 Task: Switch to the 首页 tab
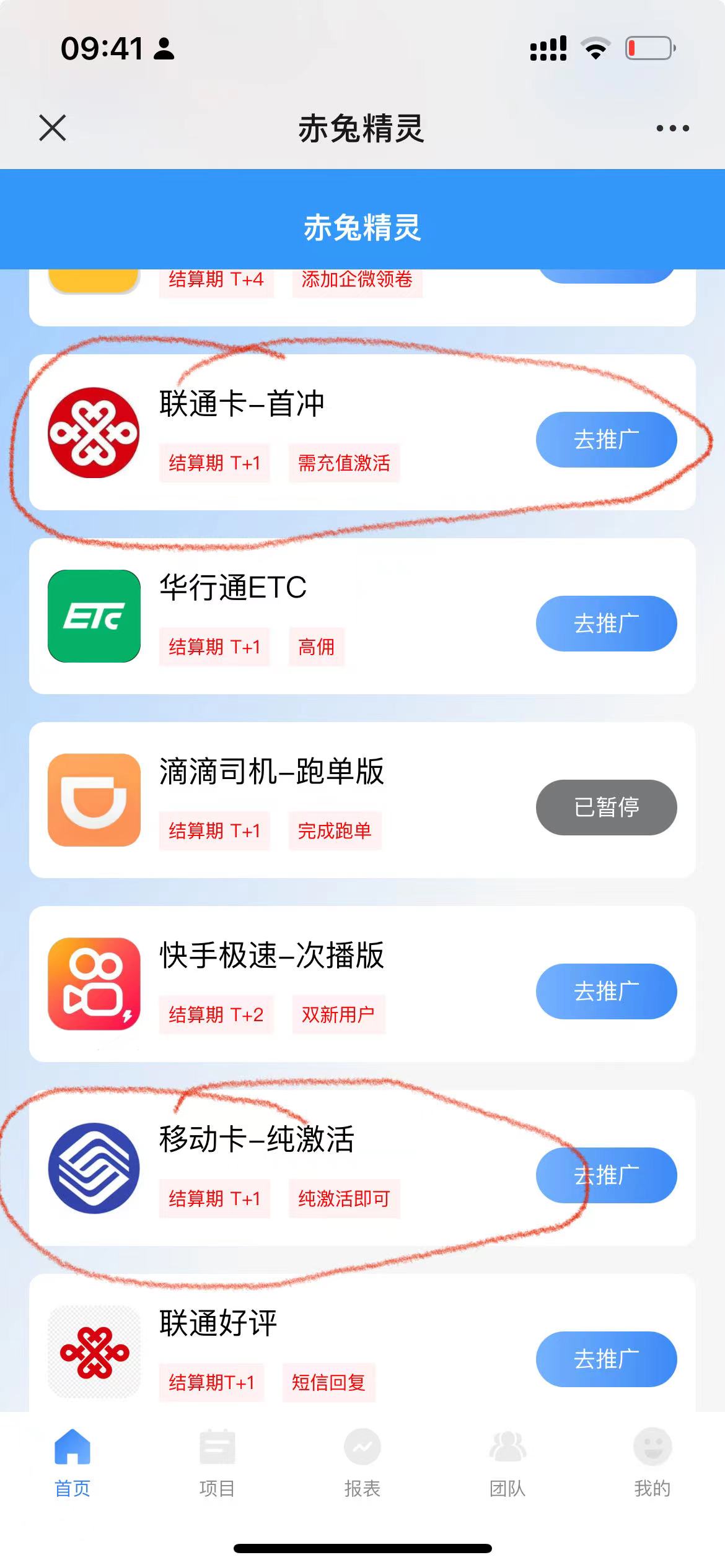coord(72,1461)
